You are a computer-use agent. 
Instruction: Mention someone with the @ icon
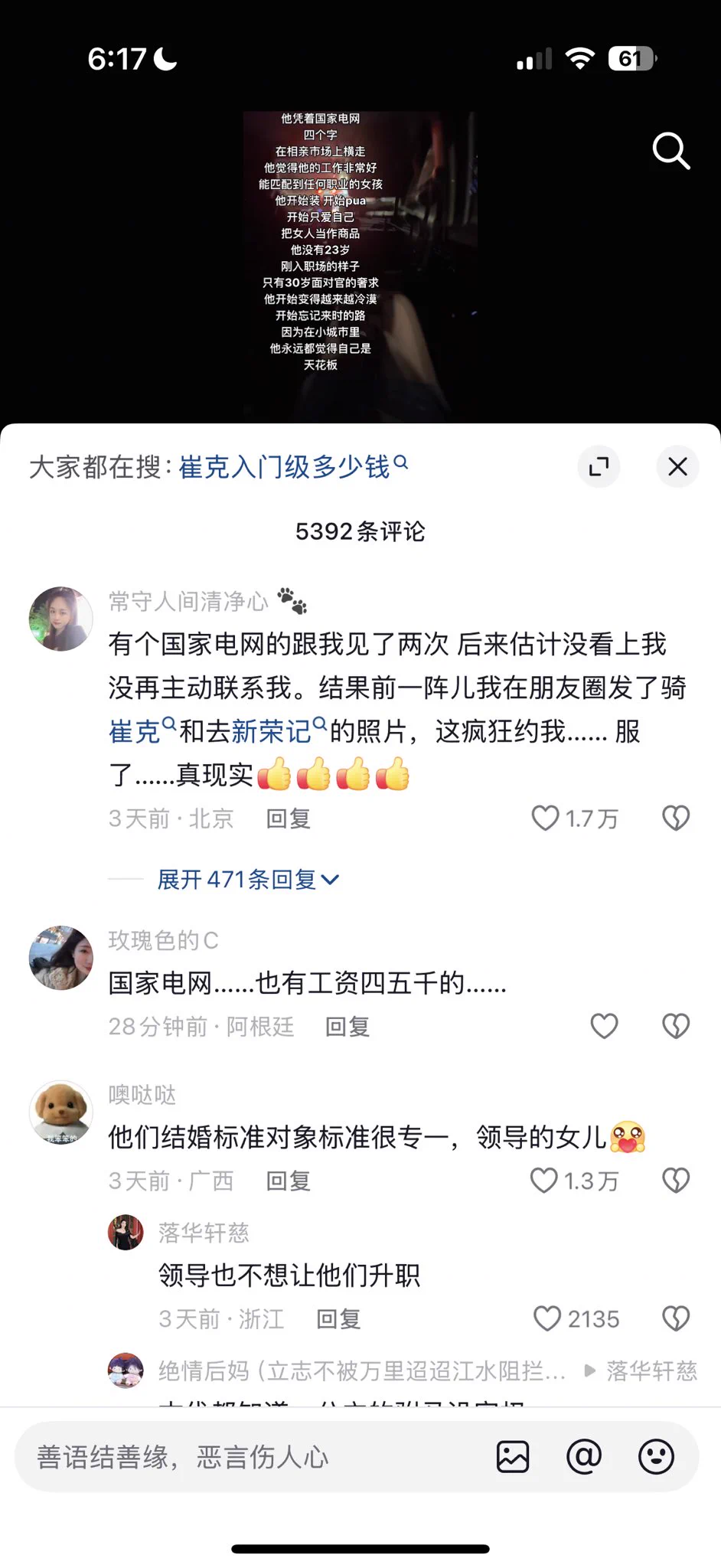584,1456
